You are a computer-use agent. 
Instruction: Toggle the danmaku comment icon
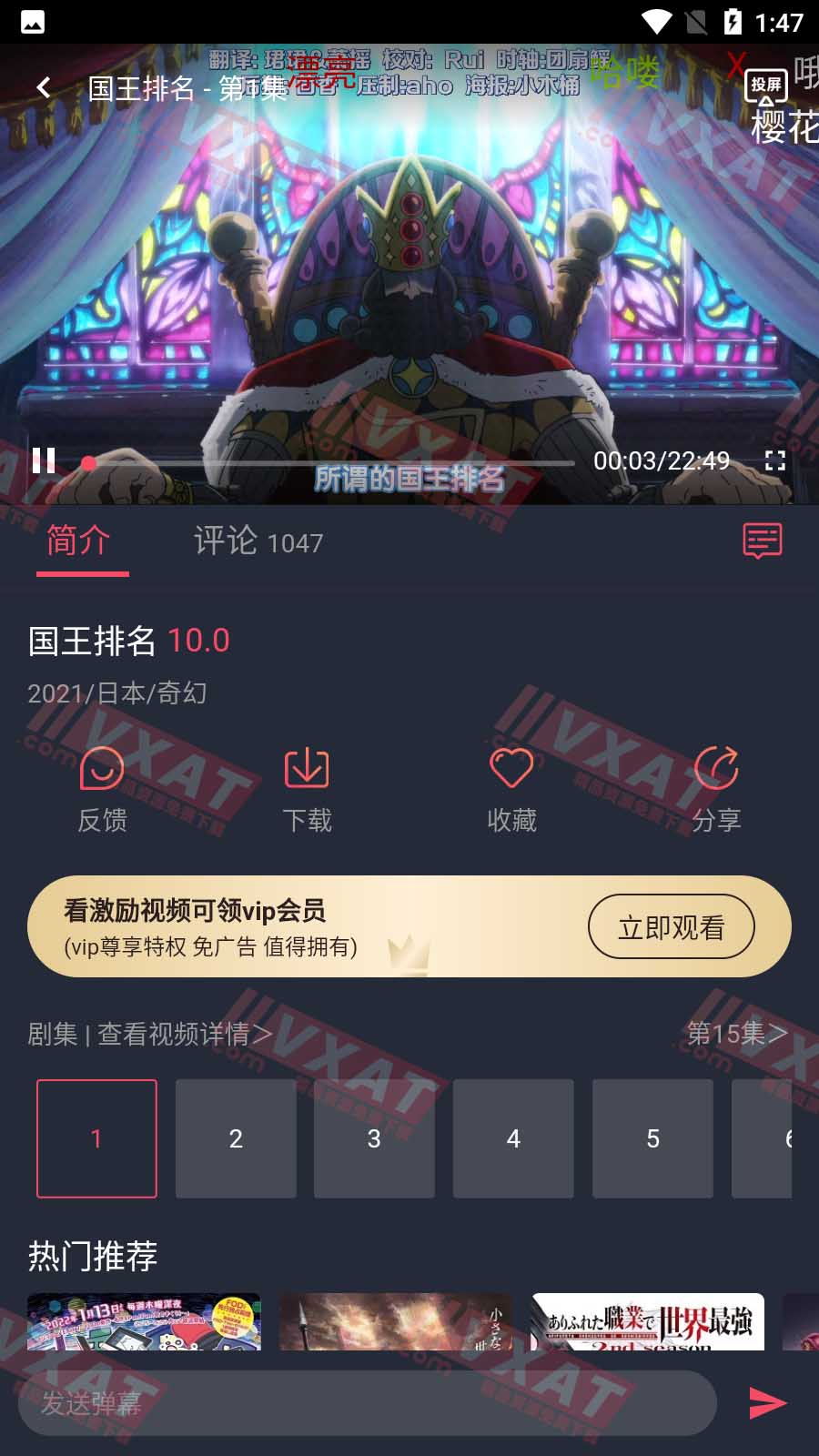point(762,541)
